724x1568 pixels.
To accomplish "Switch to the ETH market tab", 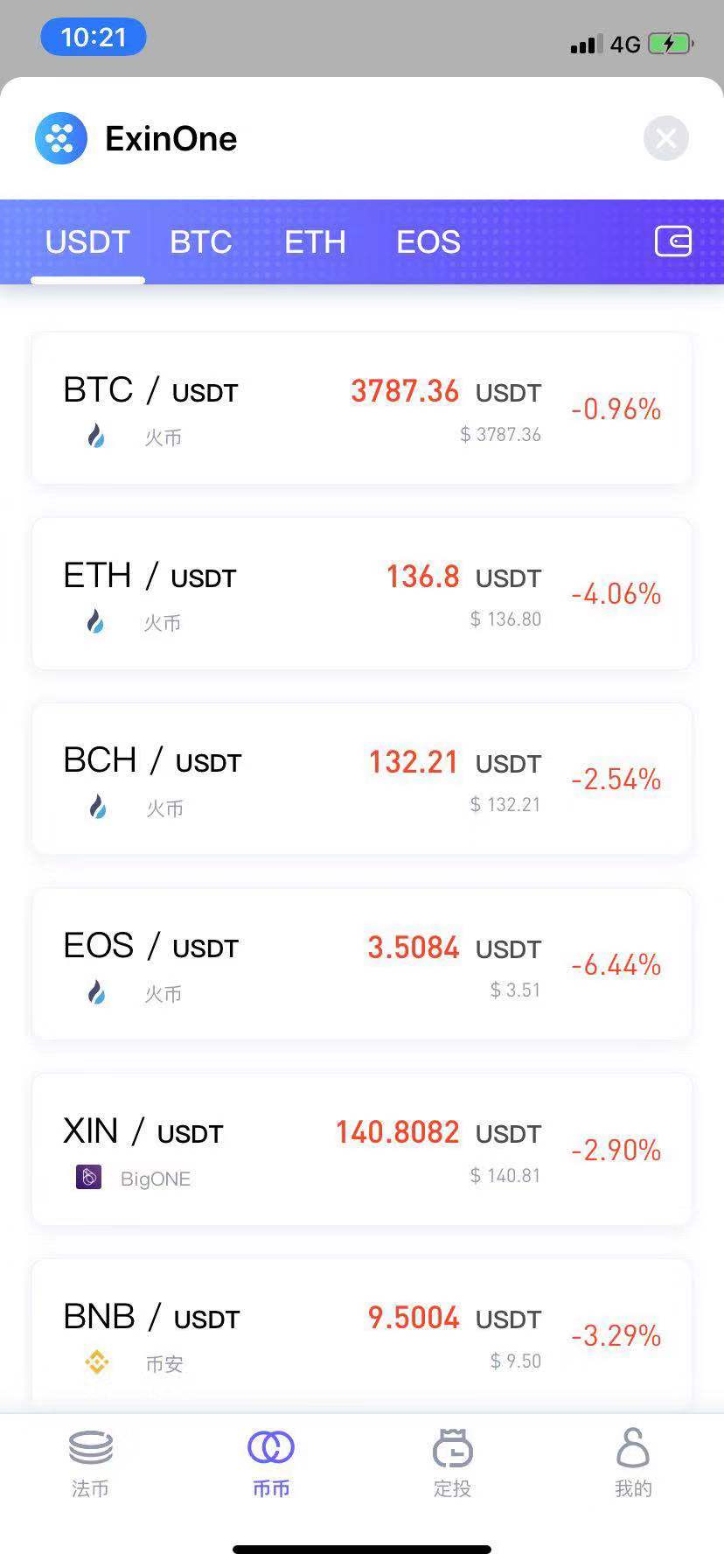I will pos(315,242).
